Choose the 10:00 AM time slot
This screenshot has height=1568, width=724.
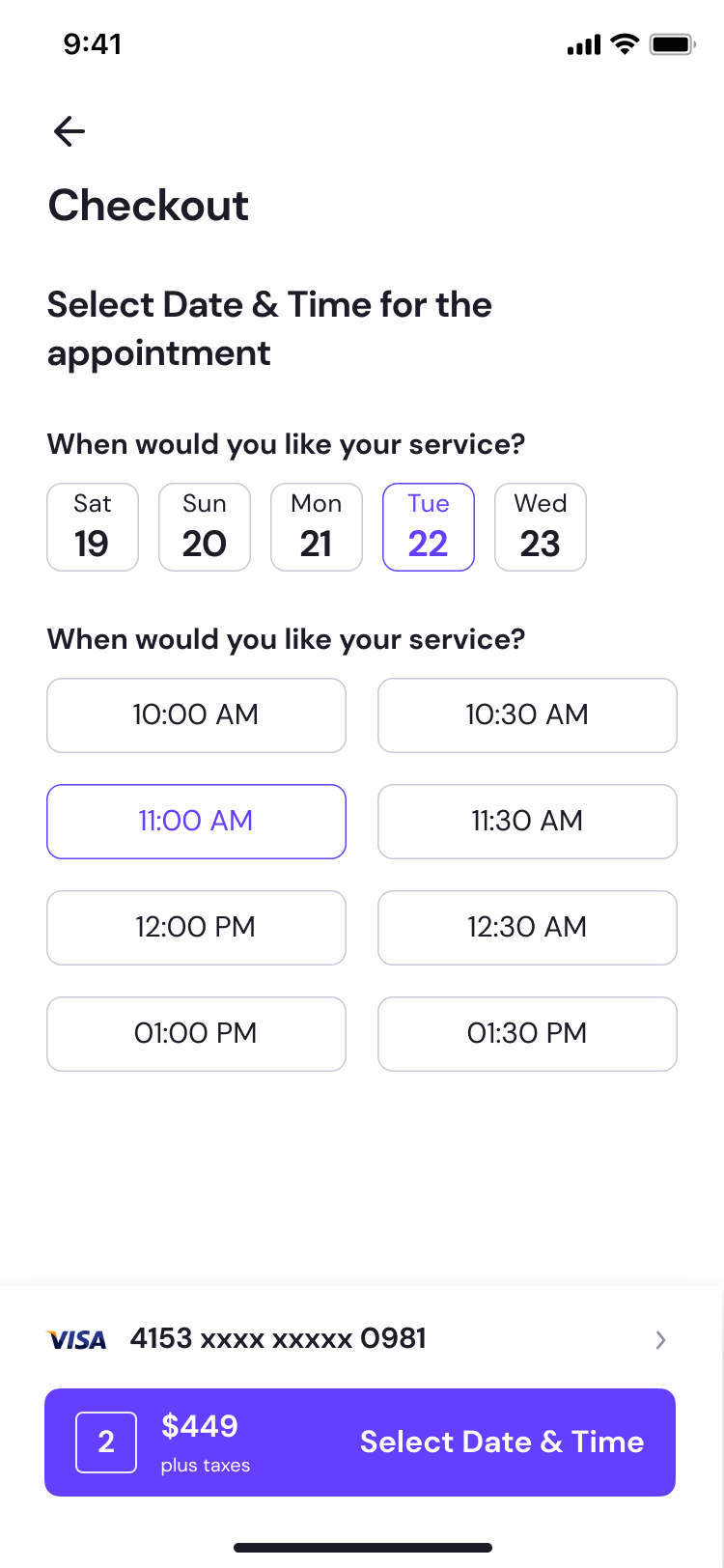tap(196, 715)
